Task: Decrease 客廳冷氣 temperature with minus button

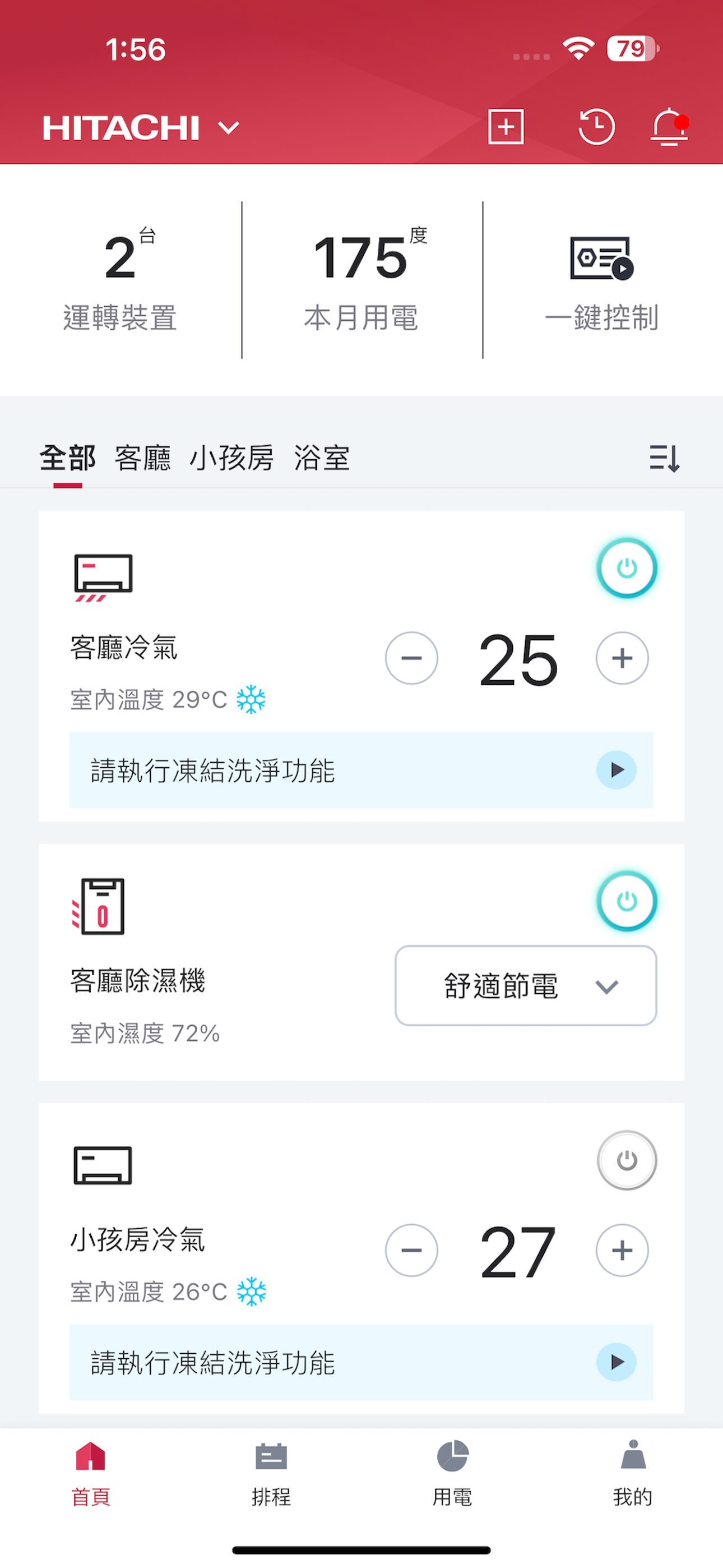Action: coord(411,658)
